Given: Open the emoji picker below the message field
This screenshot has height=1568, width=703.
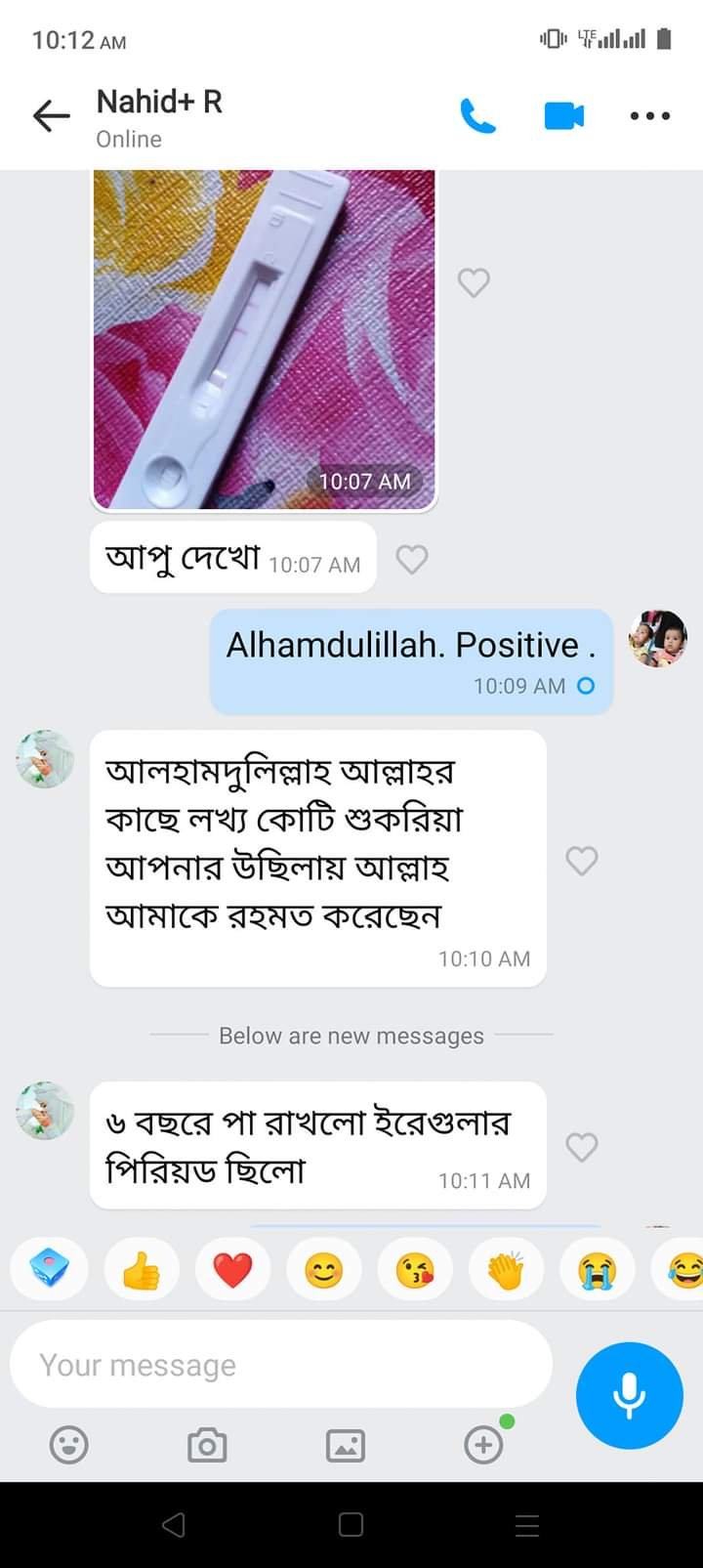Looking at the screenshot, I should tap(69, 1444).
